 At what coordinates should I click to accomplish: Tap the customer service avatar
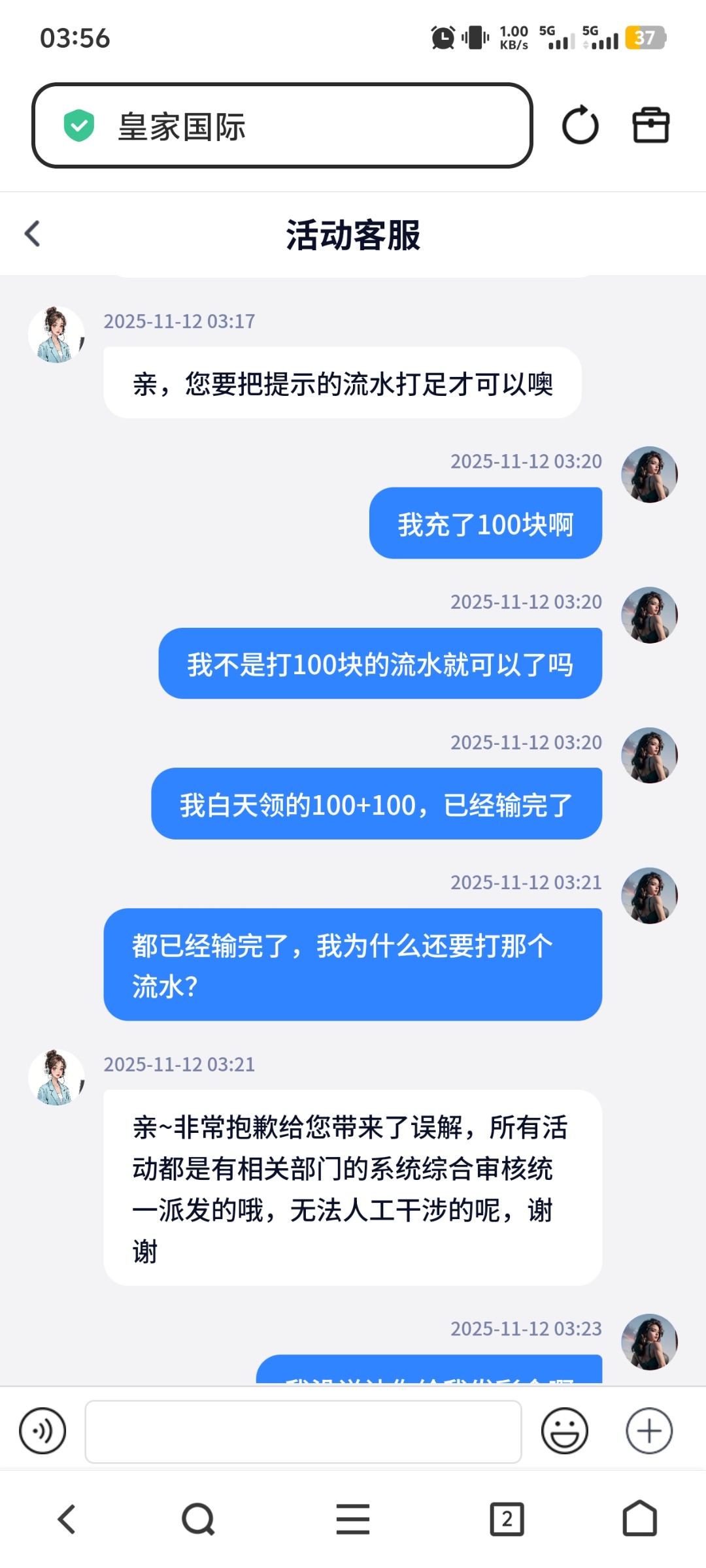(x=57, y=333)
